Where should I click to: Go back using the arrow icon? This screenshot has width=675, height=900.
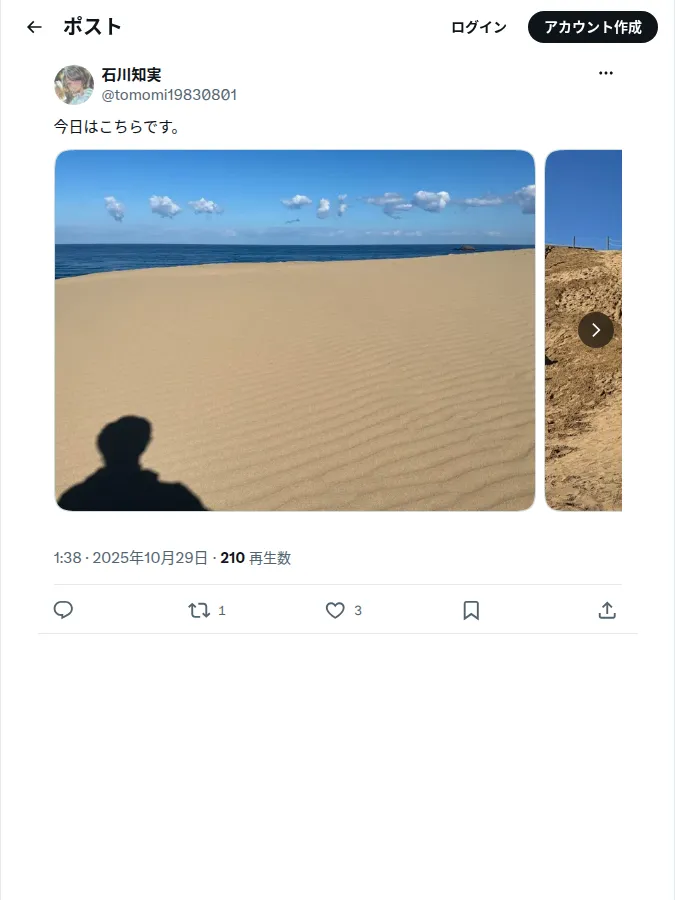[x=34, y=27]
